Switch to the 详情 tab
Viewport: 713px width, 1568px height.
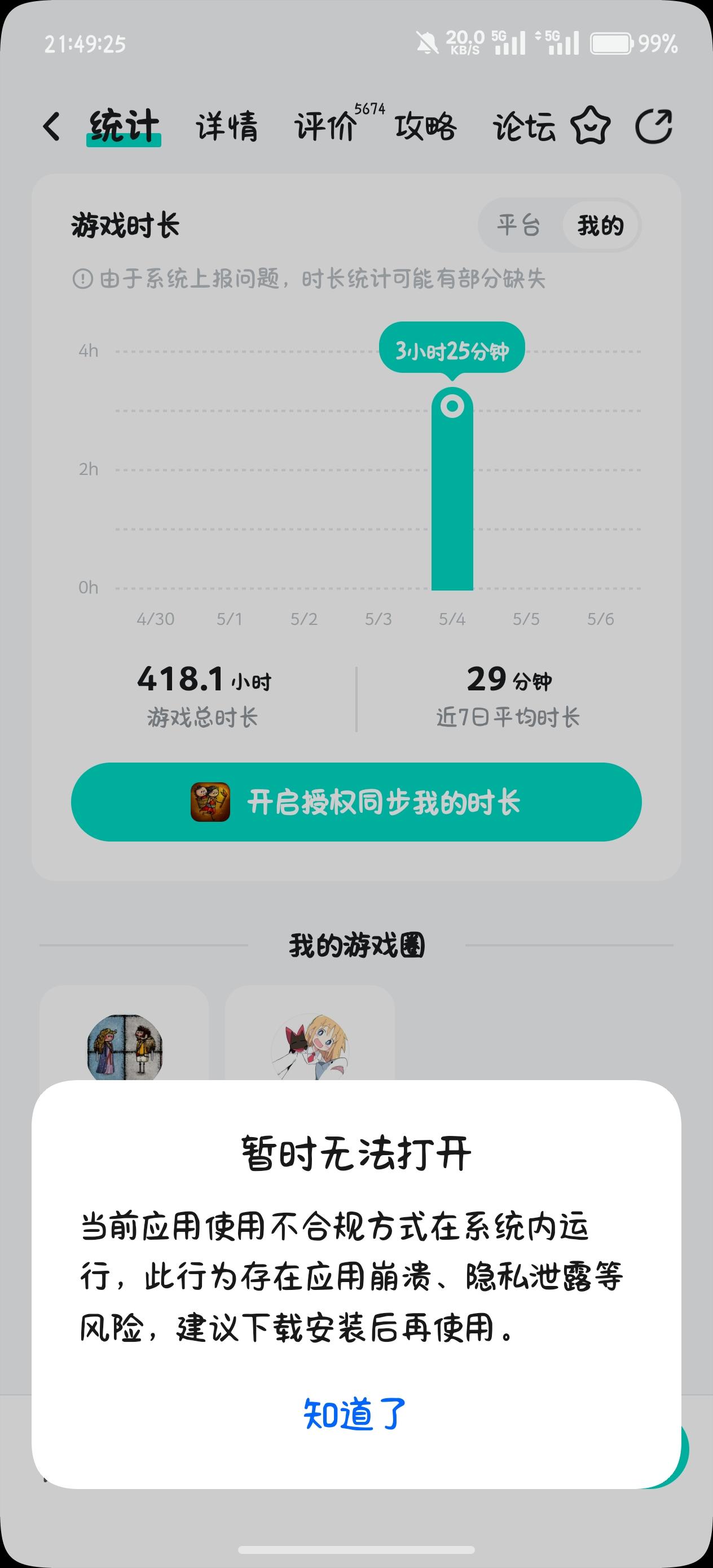click(227, 126)
